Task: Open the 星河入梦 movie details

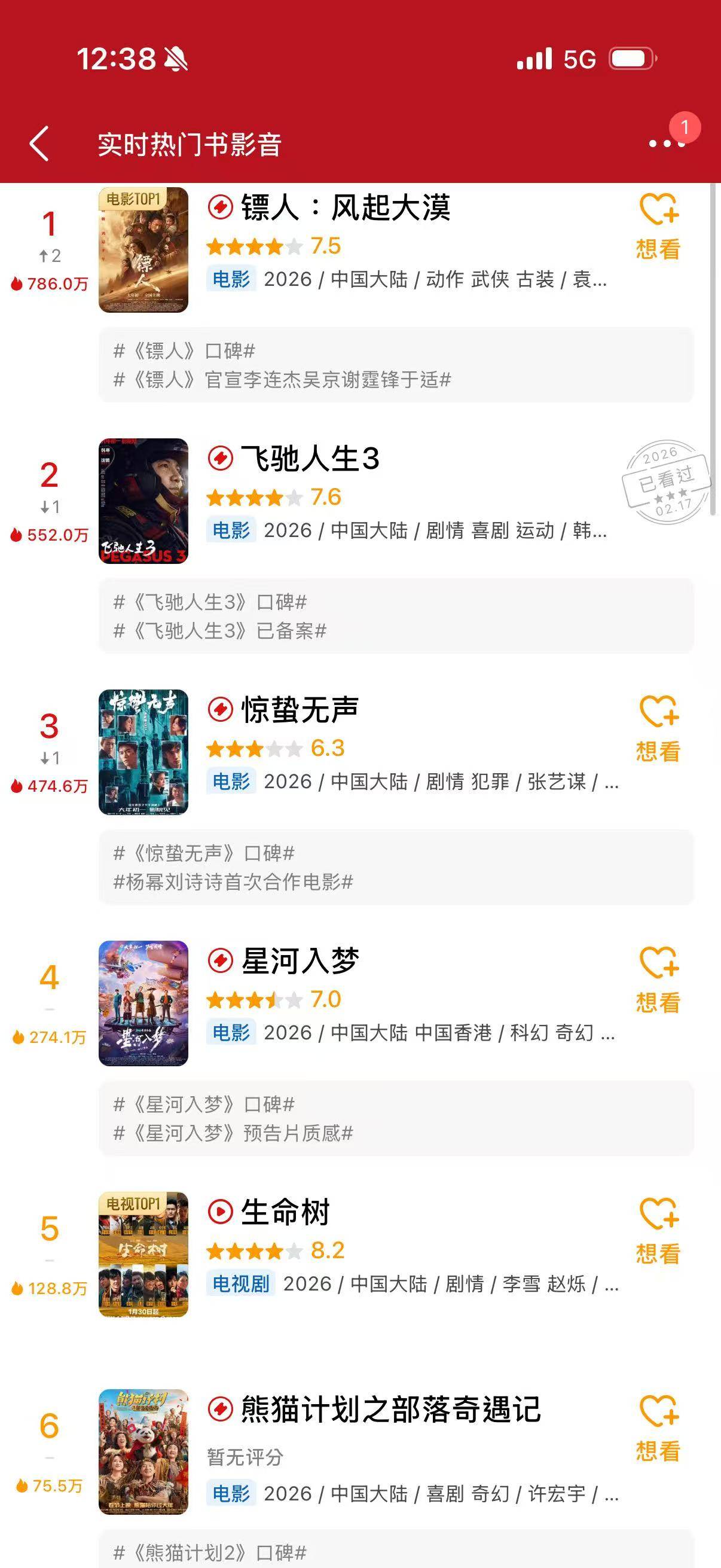Action: pyautogui.click(x=301, y=961)
